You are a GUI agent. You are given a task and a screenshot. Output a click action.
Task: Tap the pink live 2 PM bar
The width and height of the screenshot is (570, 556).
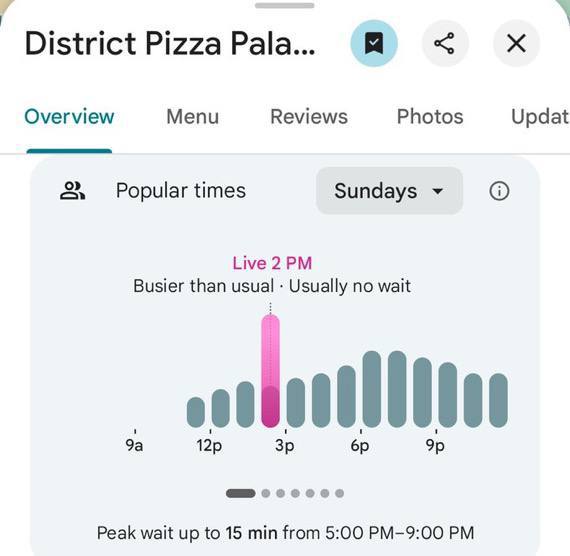(x=270, y=371)
